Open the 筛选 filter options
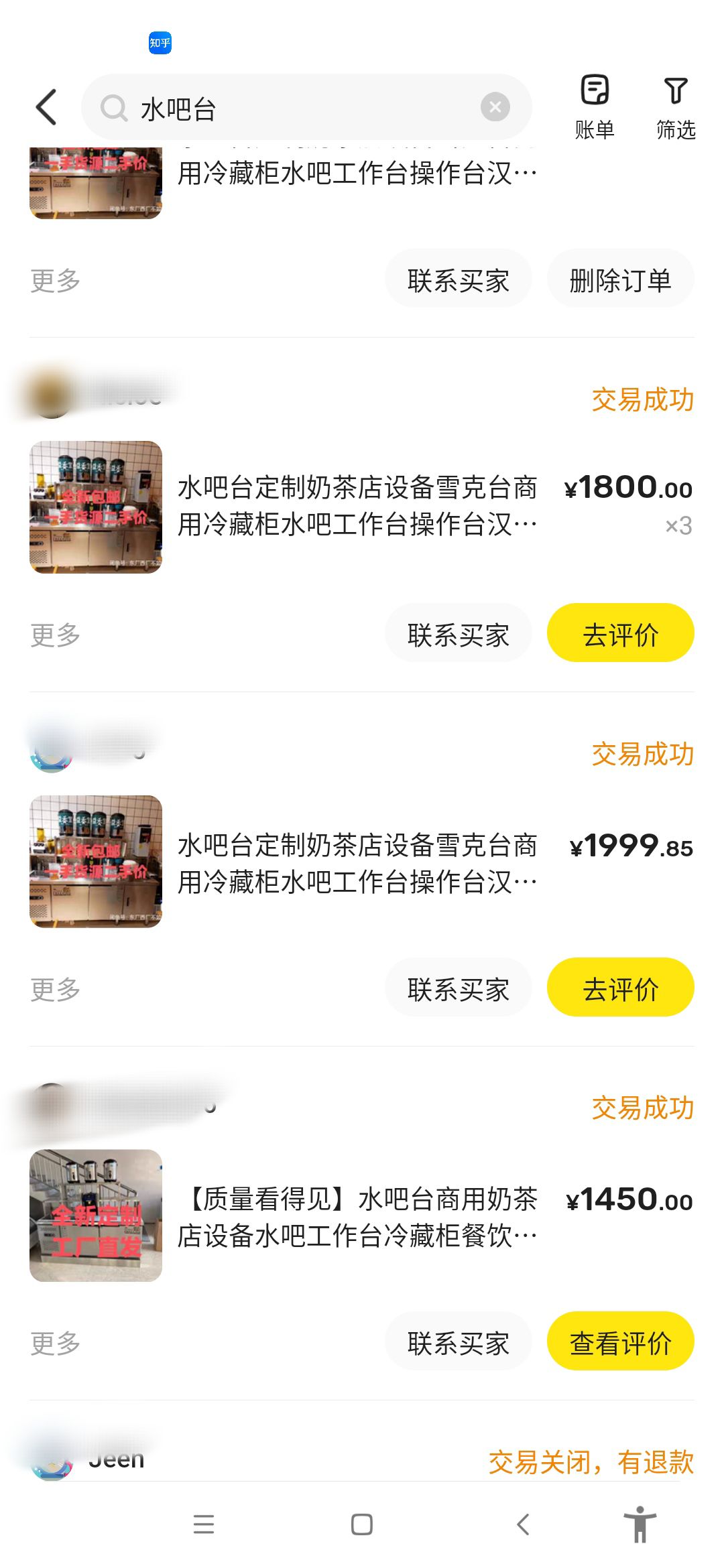Image resolution: width=724 pixels, height=1568 pixels. pyautogui.click(x=675, y=107)
